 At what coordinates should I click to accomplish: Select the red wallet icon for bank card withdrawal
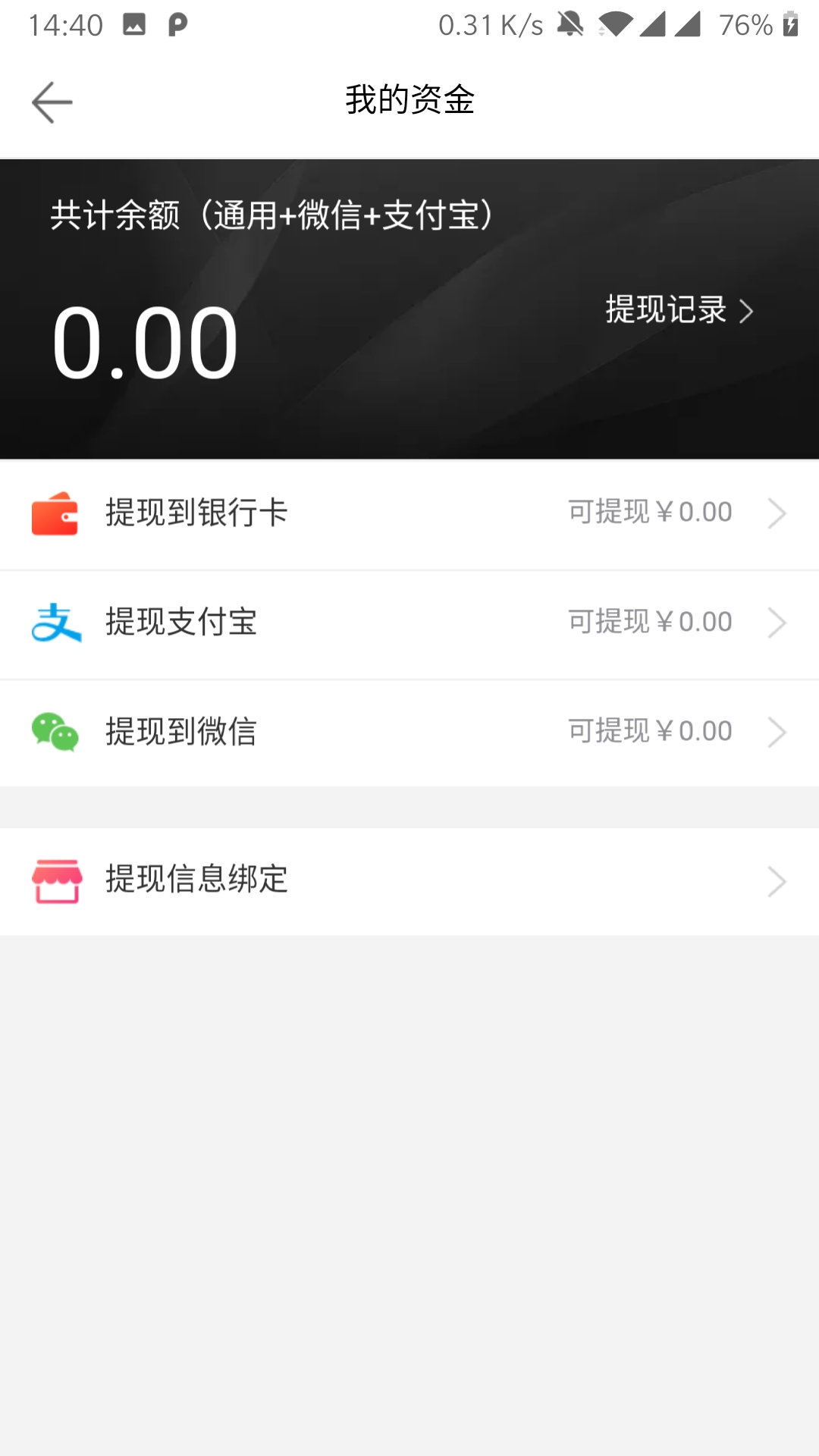click(x=58, y=513)
